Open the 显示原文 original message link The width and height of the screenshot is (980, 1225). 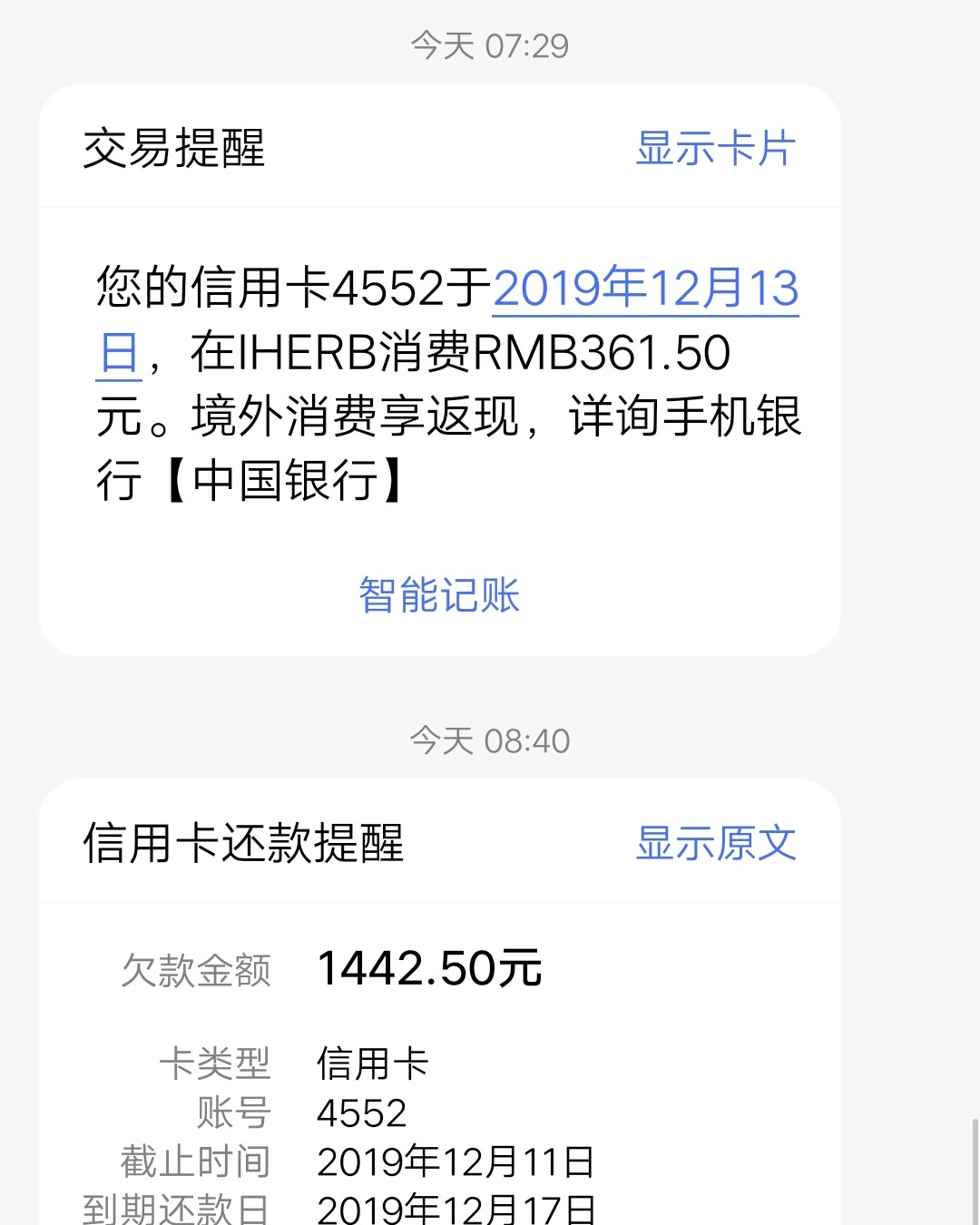click(717, 846)
